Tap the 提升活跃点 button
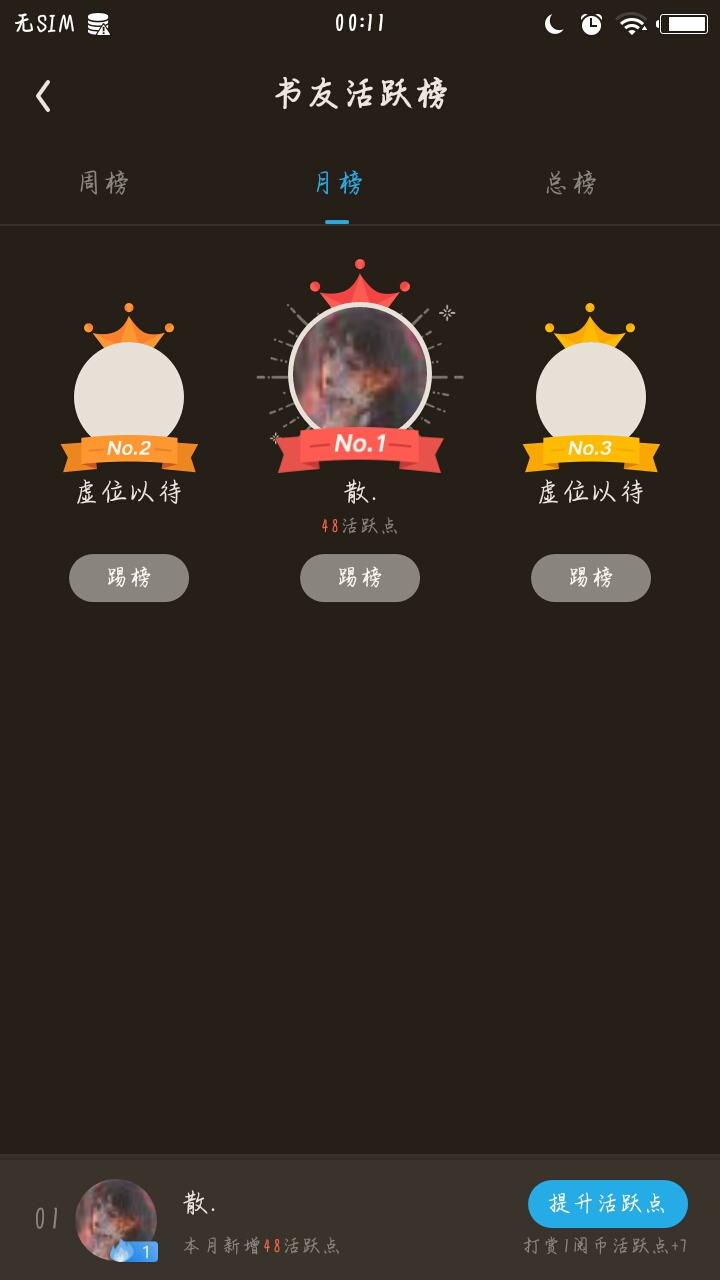 (x=607, y=1203)
